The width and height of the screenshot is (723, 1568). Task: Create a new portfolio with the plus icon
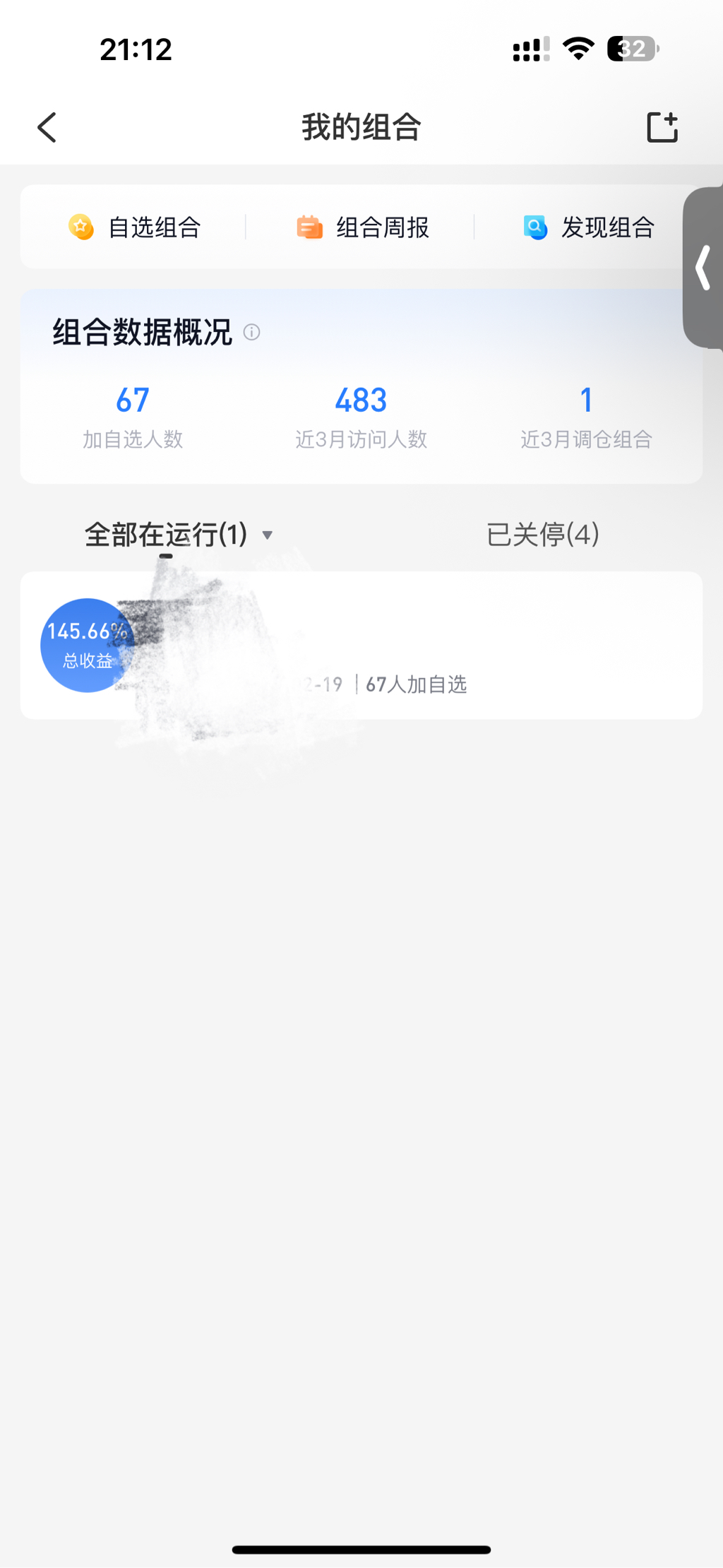[x=662, y=128]
